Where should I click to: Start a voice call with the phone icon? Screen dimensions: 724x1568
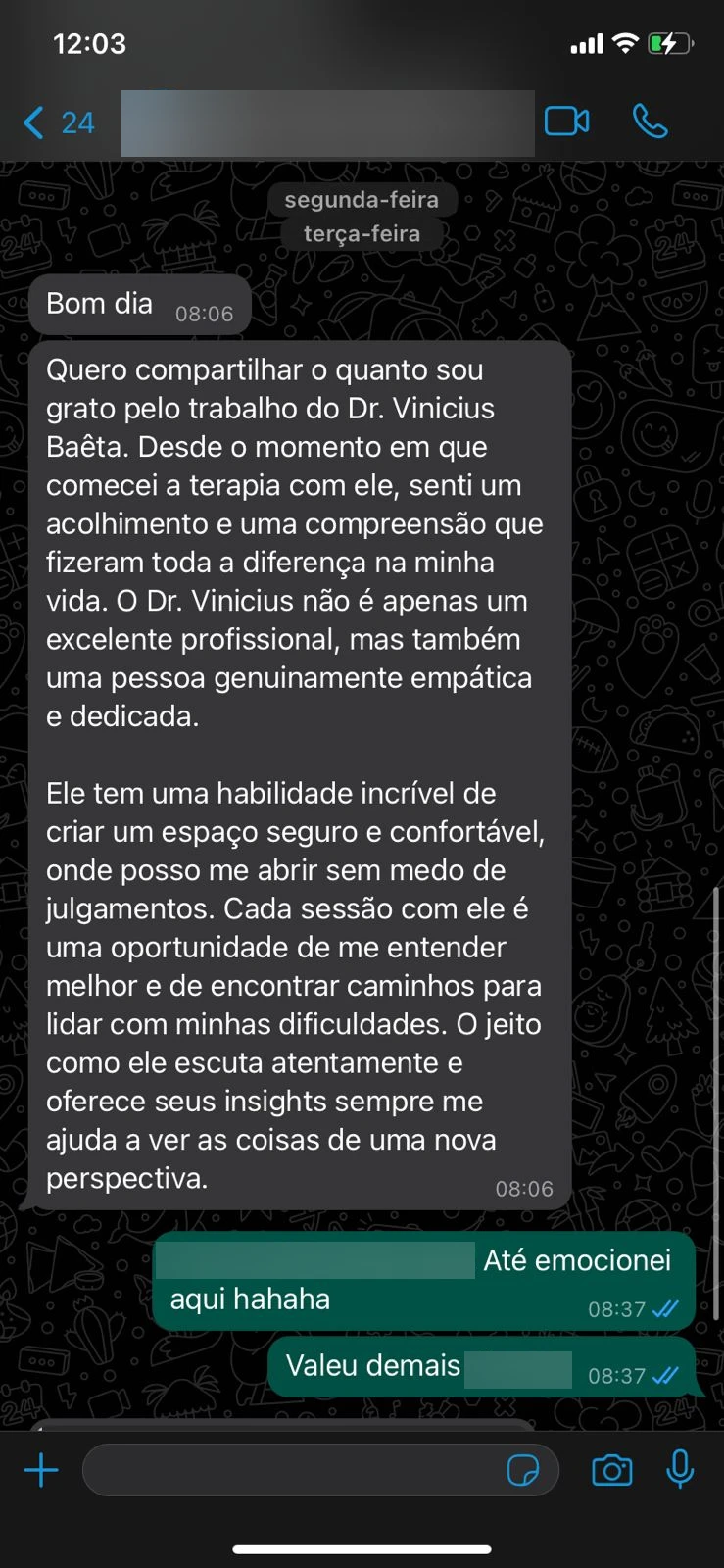[x=650, y=122]
